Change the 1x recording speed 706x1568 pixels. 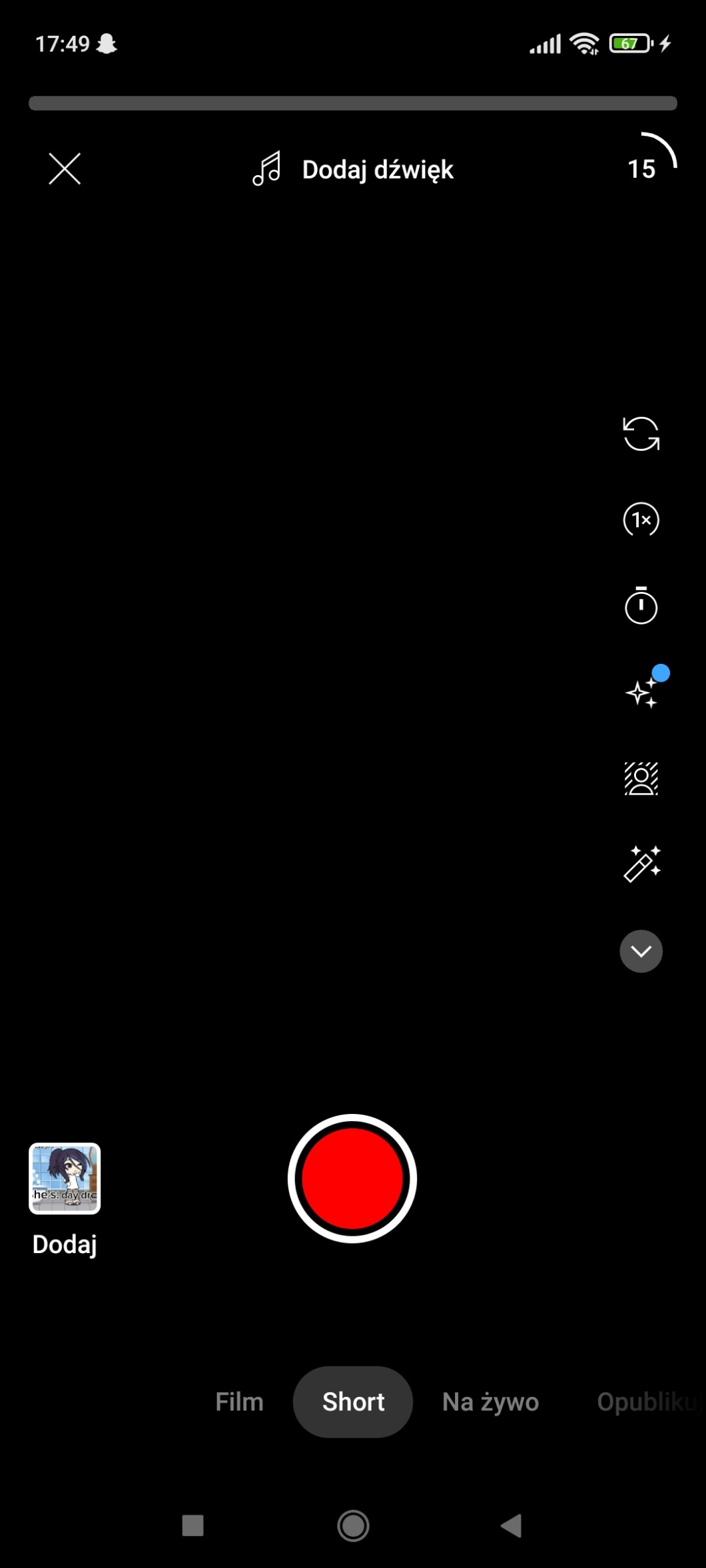click(x=641, y=520)
